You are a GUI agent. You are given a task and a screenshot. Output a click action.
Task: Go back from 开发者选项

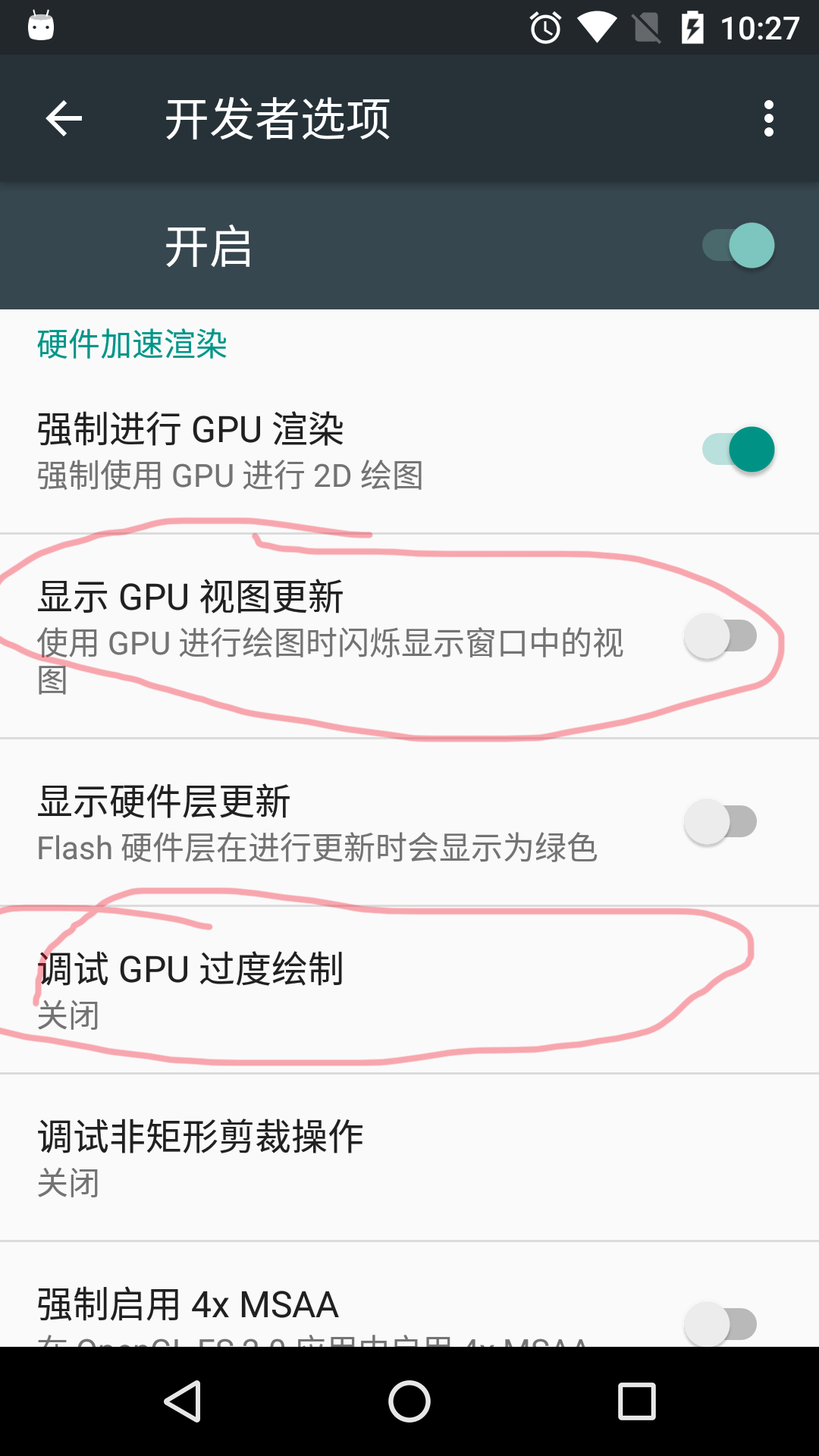pyautogui.click(x=64, y=119)
